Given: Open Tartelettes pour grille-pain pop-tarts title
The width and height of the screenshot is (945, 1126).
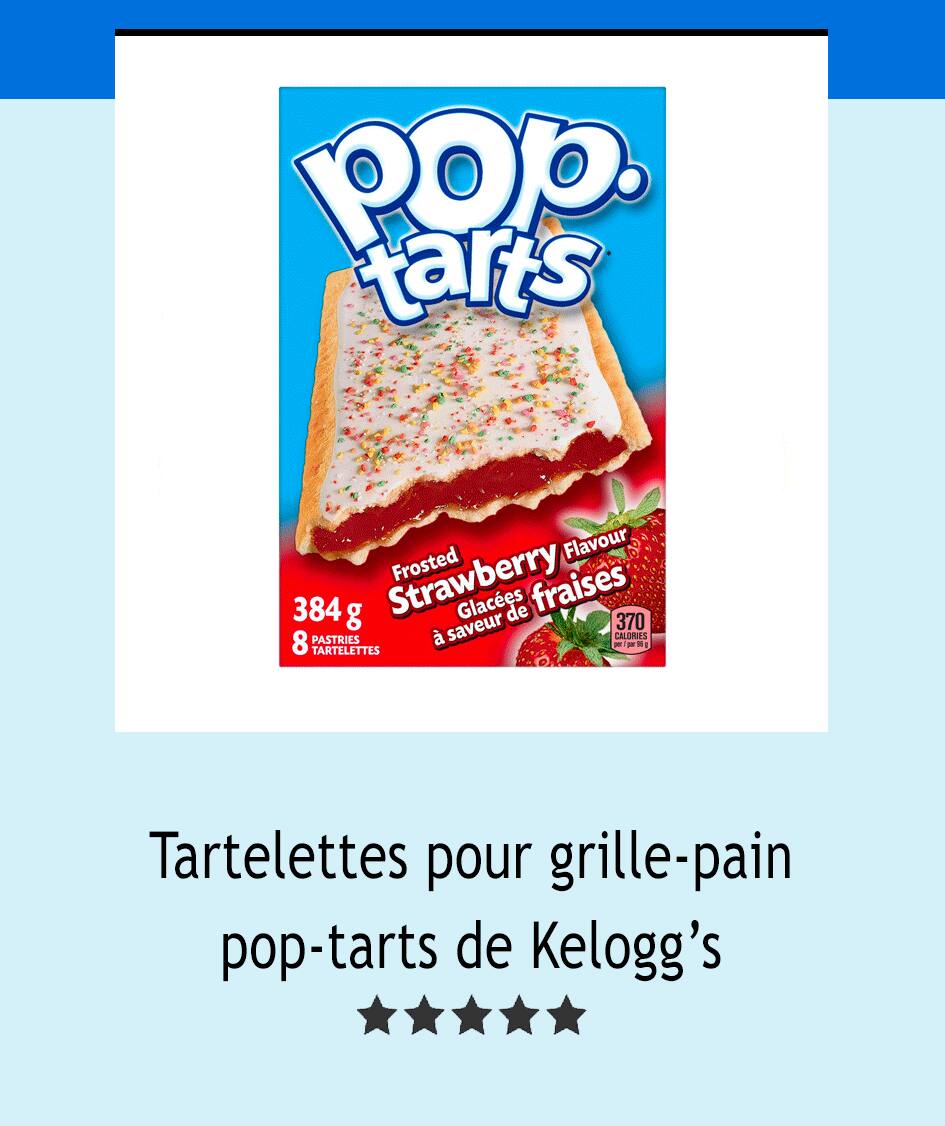Looking at the screenshot, I should tap(471, 903).
